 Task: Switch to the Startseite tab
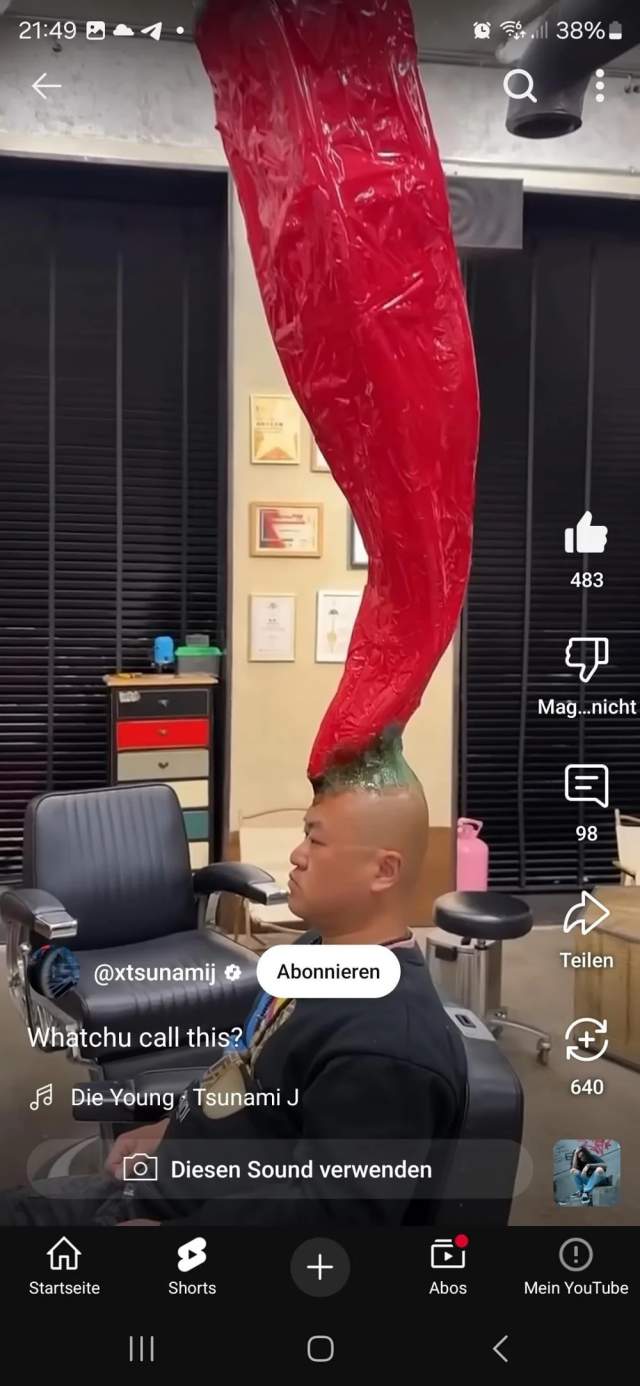tap(64, 1266)
